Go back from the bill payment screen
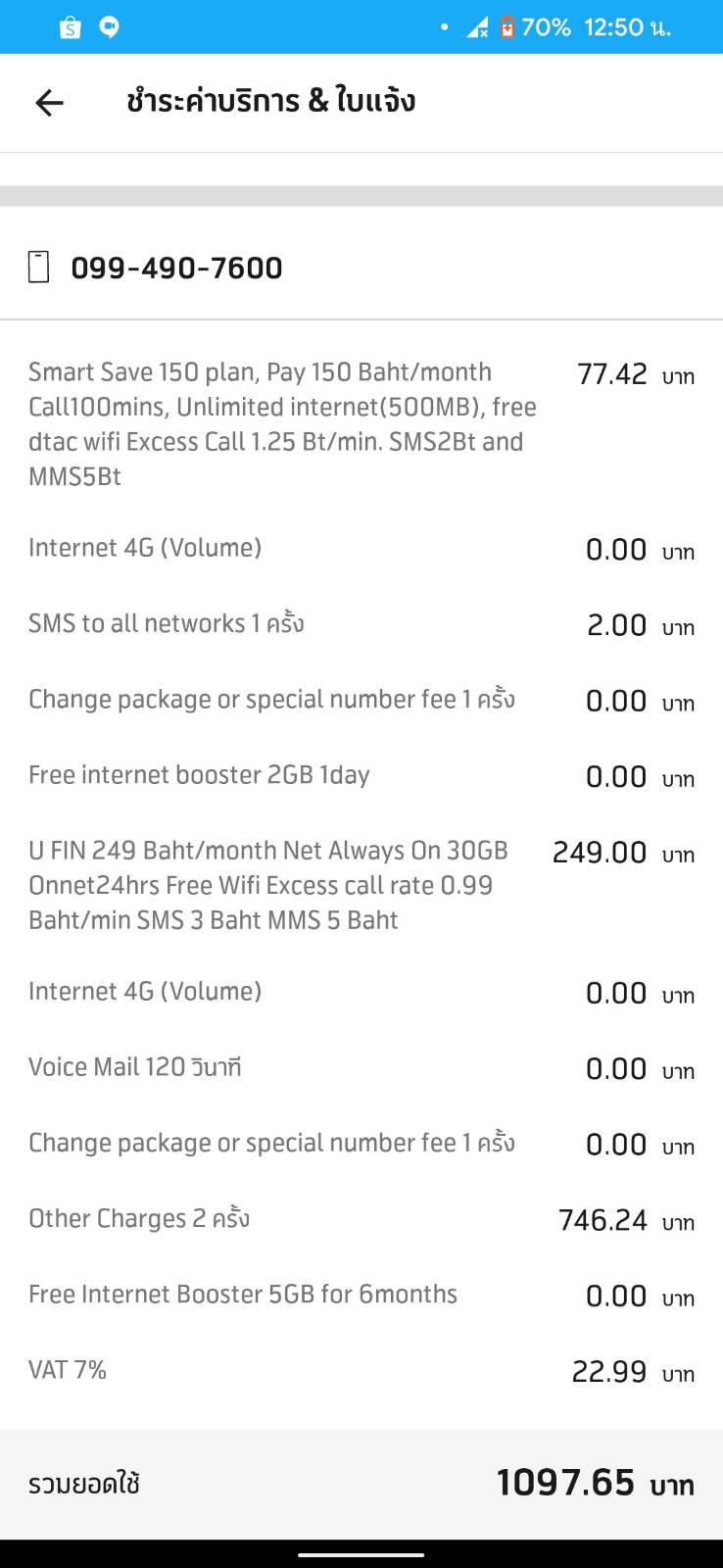 49,103
